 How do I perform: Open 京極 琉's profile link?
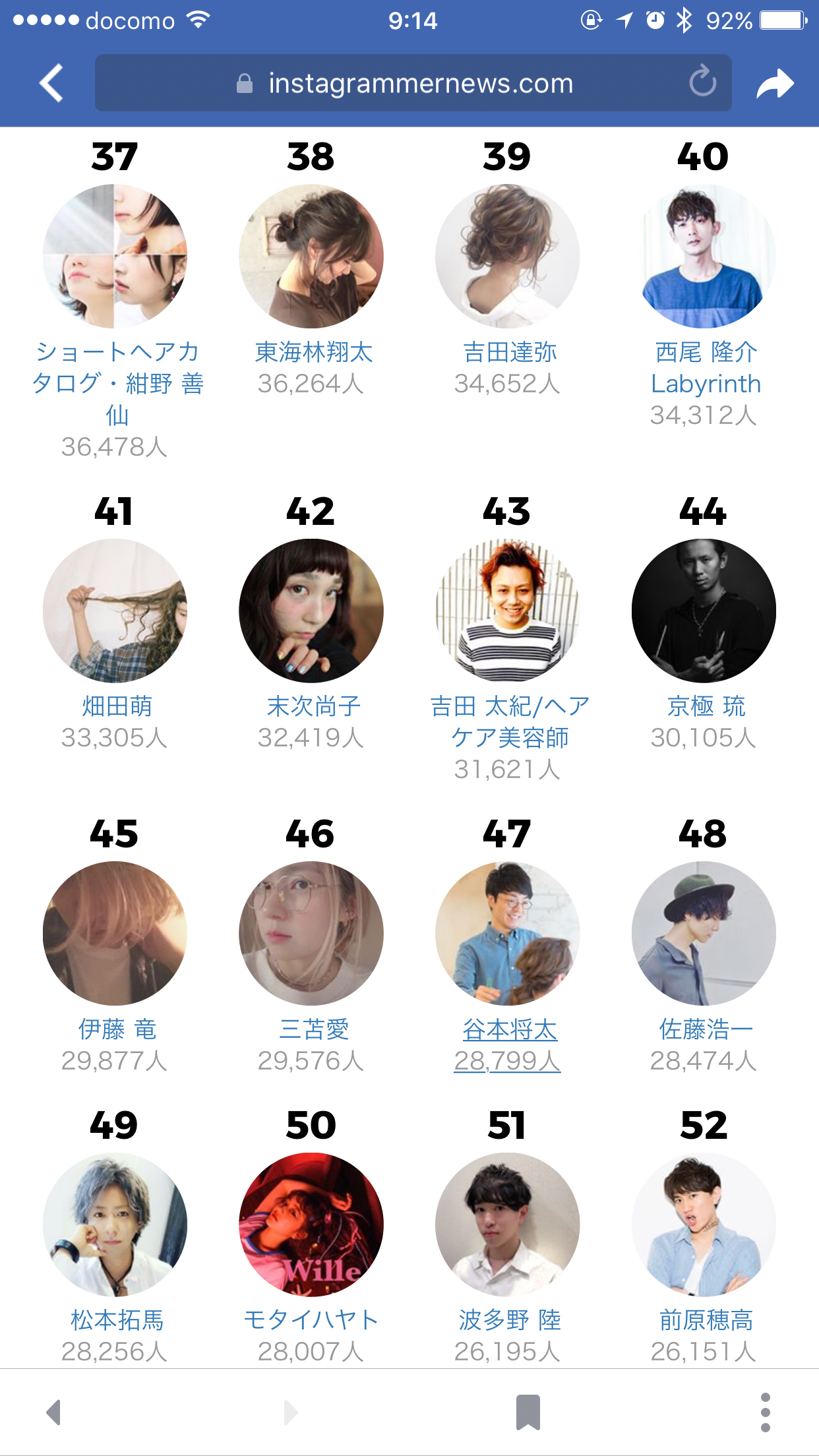(x=705, y=706)
